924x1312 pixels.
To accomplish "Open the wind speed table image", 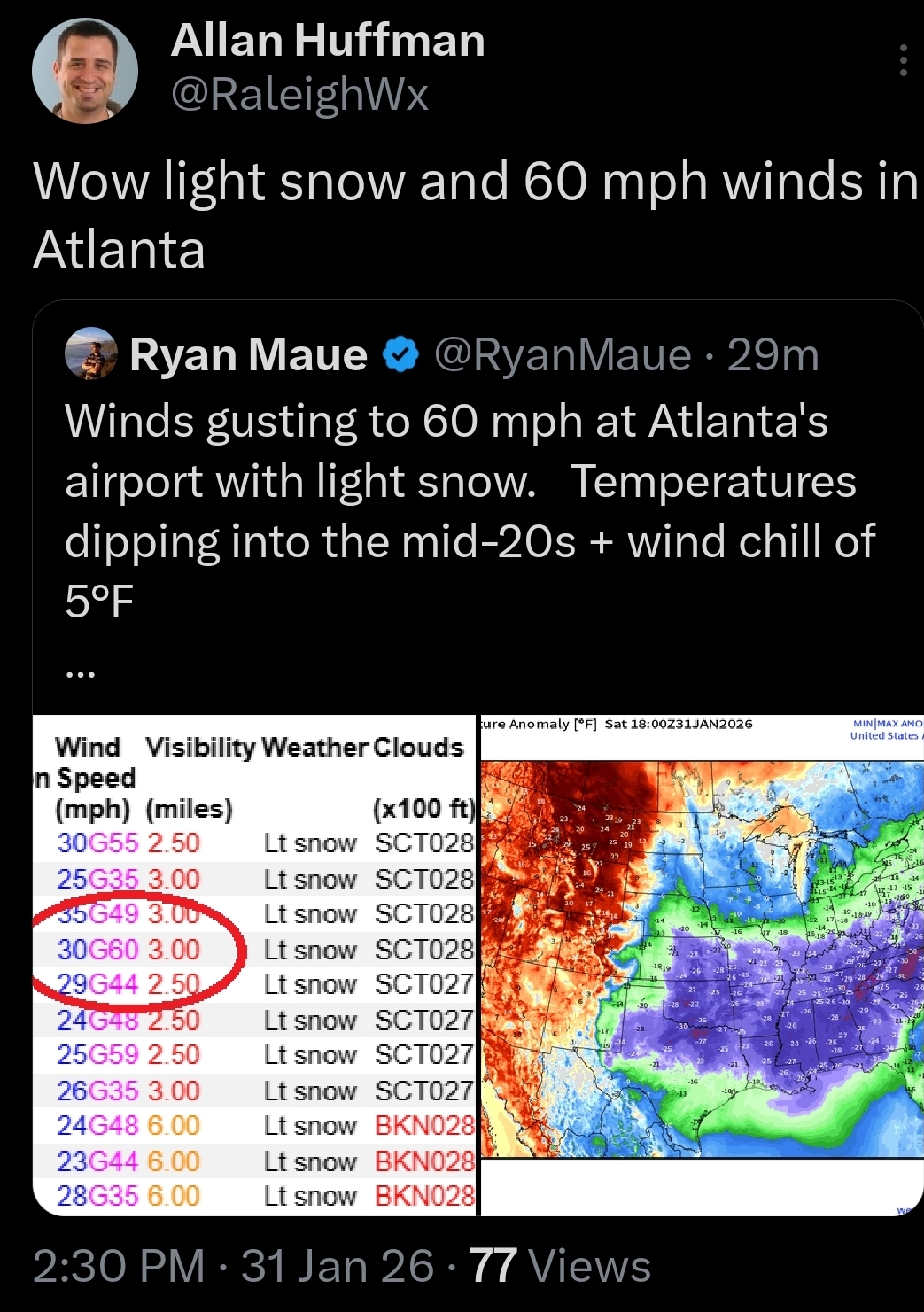I will click(255, 966).
